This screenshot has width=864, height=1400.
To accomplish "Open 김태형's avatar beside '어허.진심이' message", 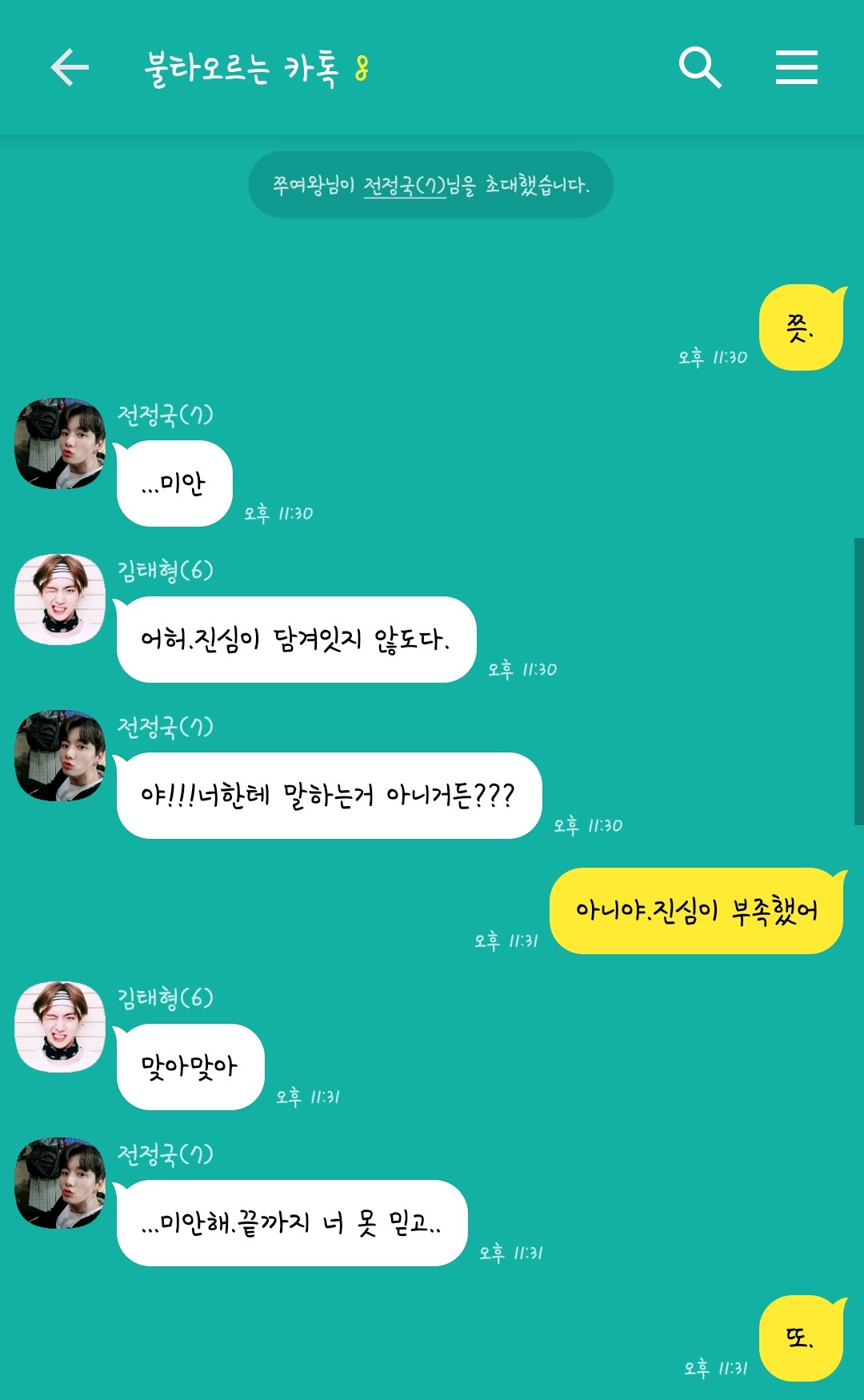I will pyautogui.click(x=60, y=600).
